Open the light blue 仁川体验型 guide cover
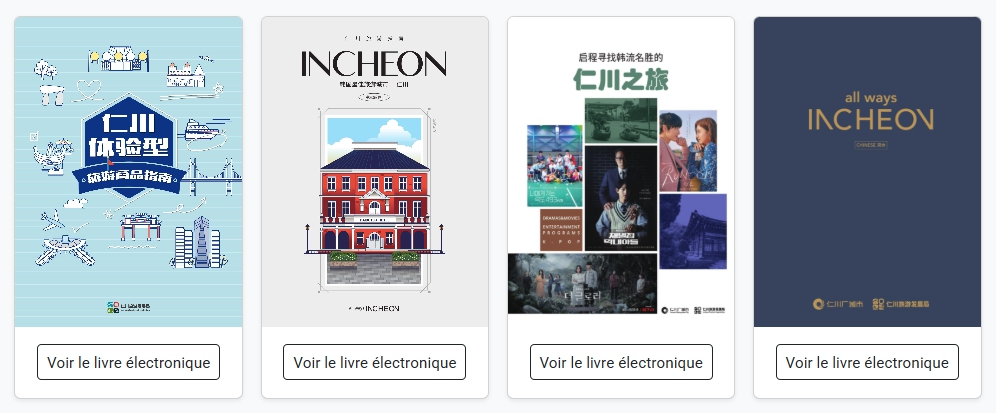 [128, 171]
